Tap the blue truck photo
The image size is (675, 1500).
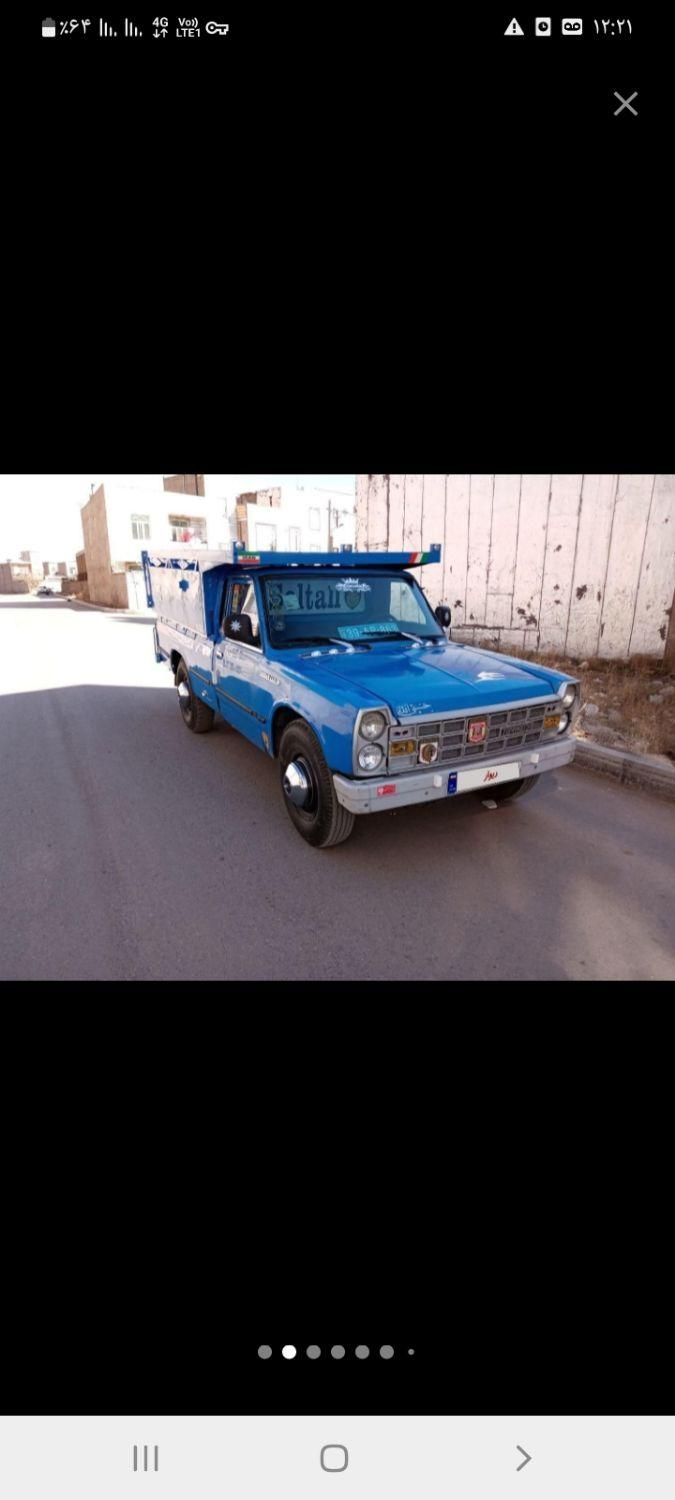[337, 727]
